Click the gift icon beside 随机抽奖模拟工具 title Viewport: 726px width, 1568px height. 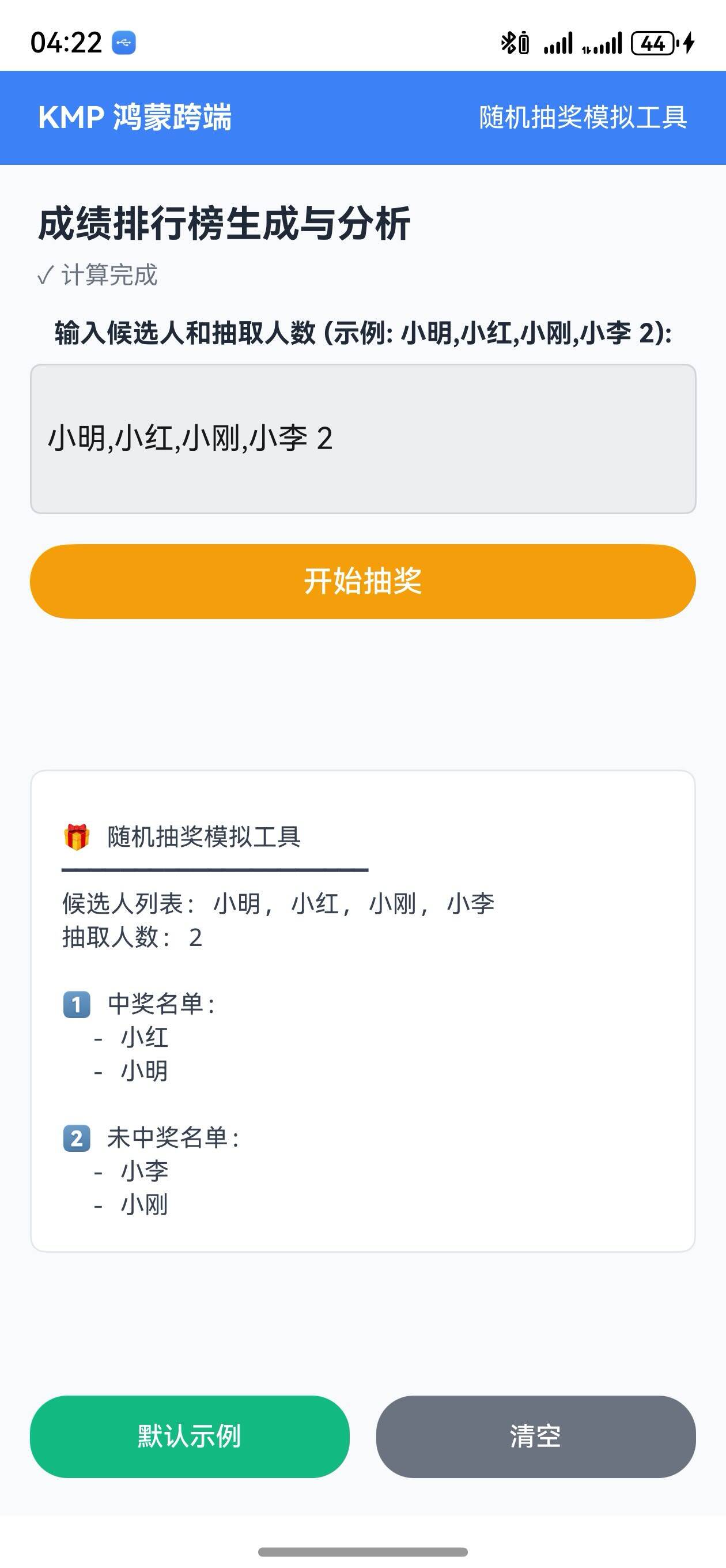[x=75, y=836]
